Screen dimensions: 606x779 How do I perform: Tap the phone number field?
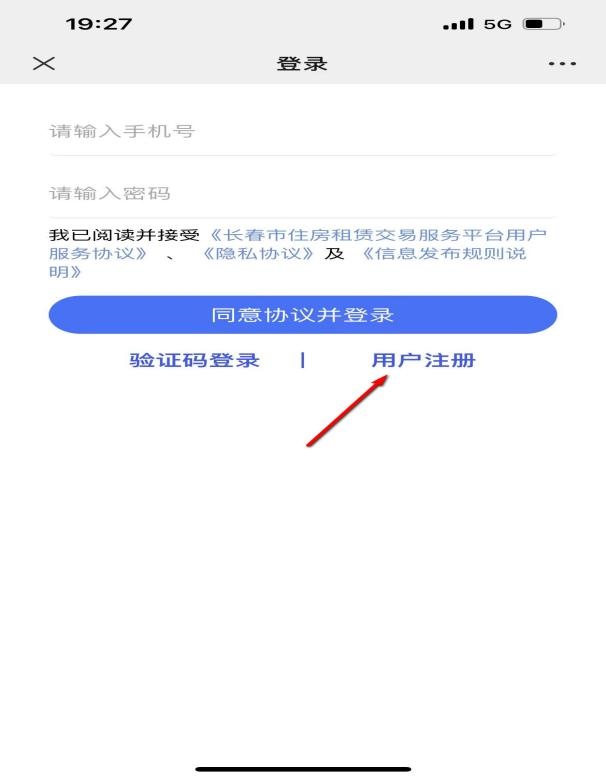302,132
